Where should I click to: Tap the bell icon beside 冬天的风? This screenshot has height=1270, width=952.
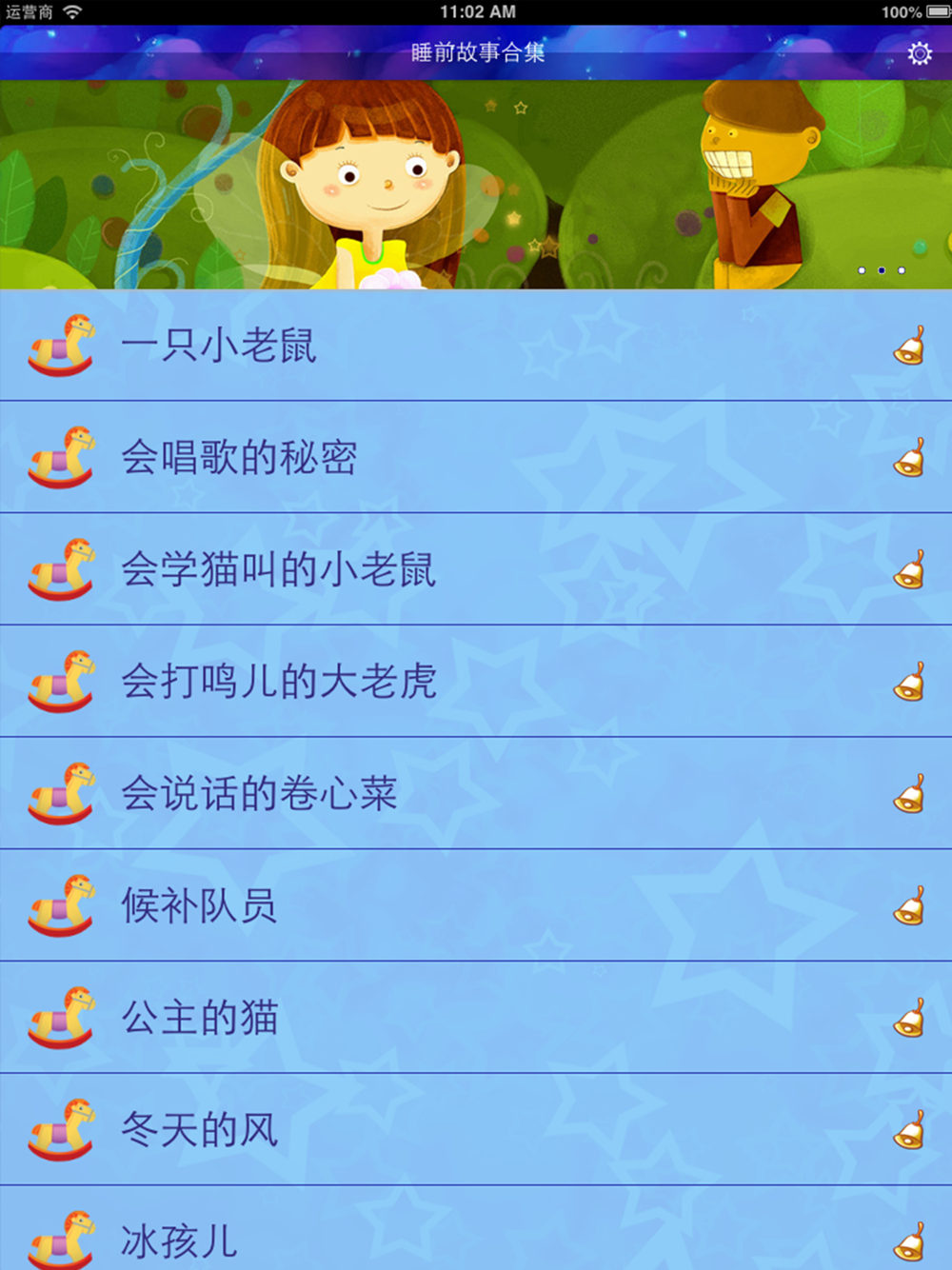point(909,1130)
